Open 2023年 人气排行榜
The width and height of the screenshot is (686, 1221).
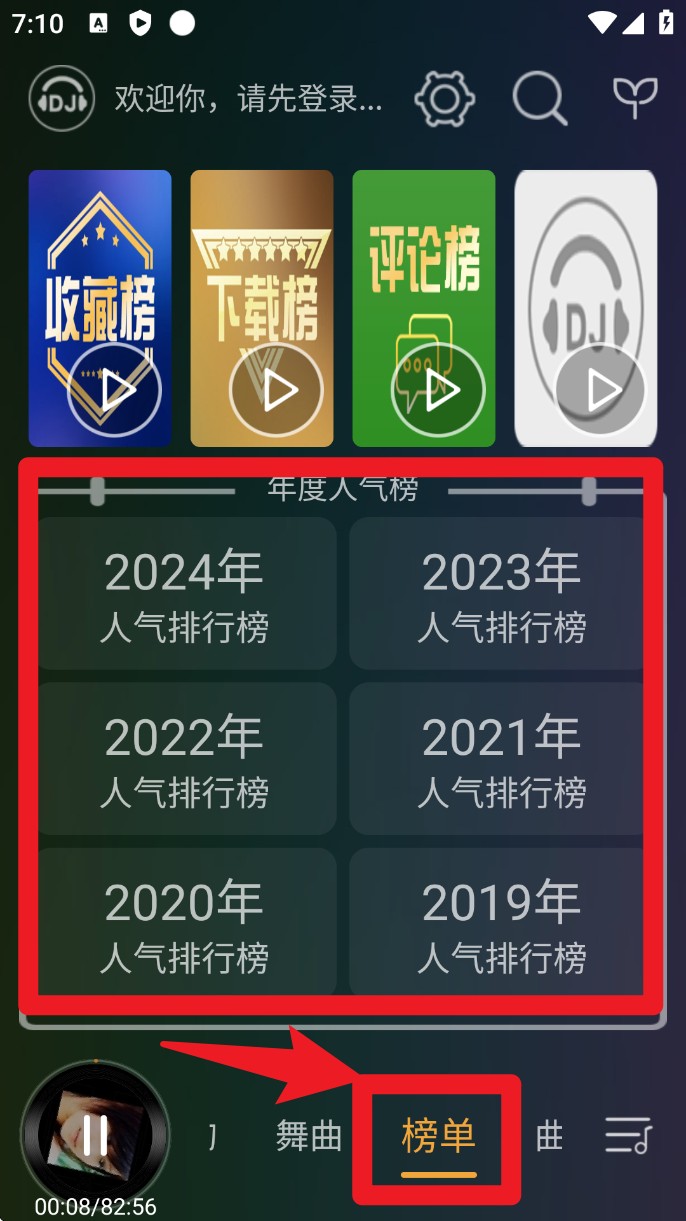point(500,594)
